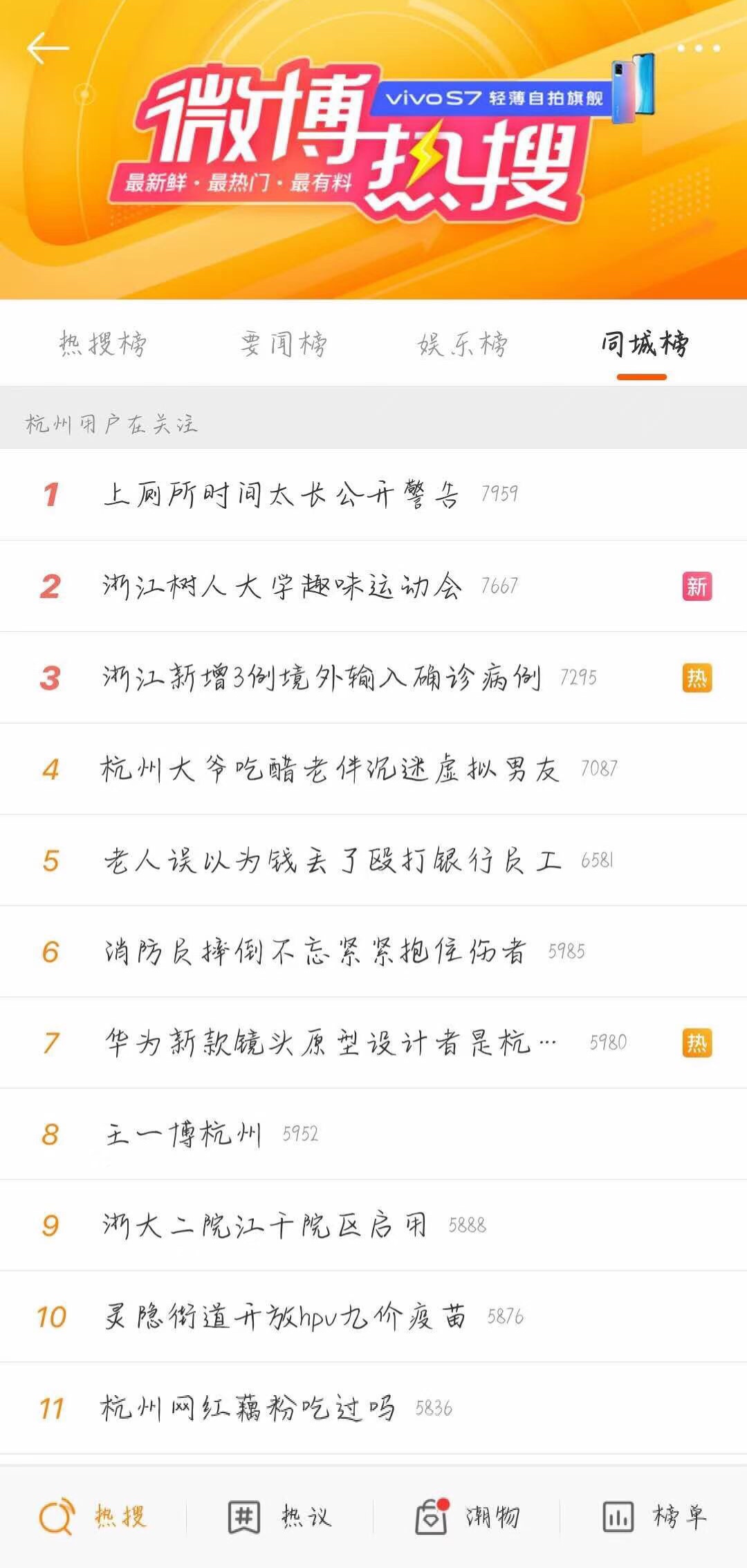
Task: Open topic 浙大二院江干院区启用
Action: (265, 1226)
